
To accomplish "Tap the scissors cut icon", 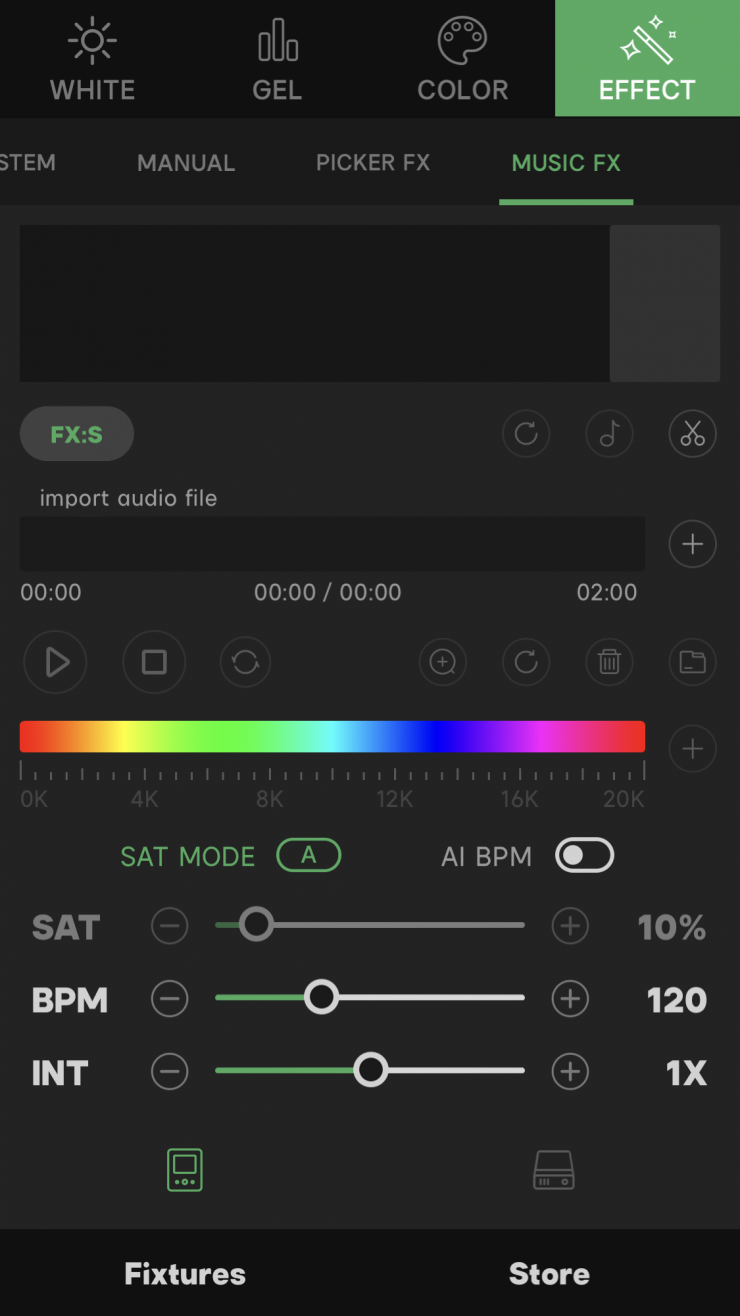I will (692, 434).
